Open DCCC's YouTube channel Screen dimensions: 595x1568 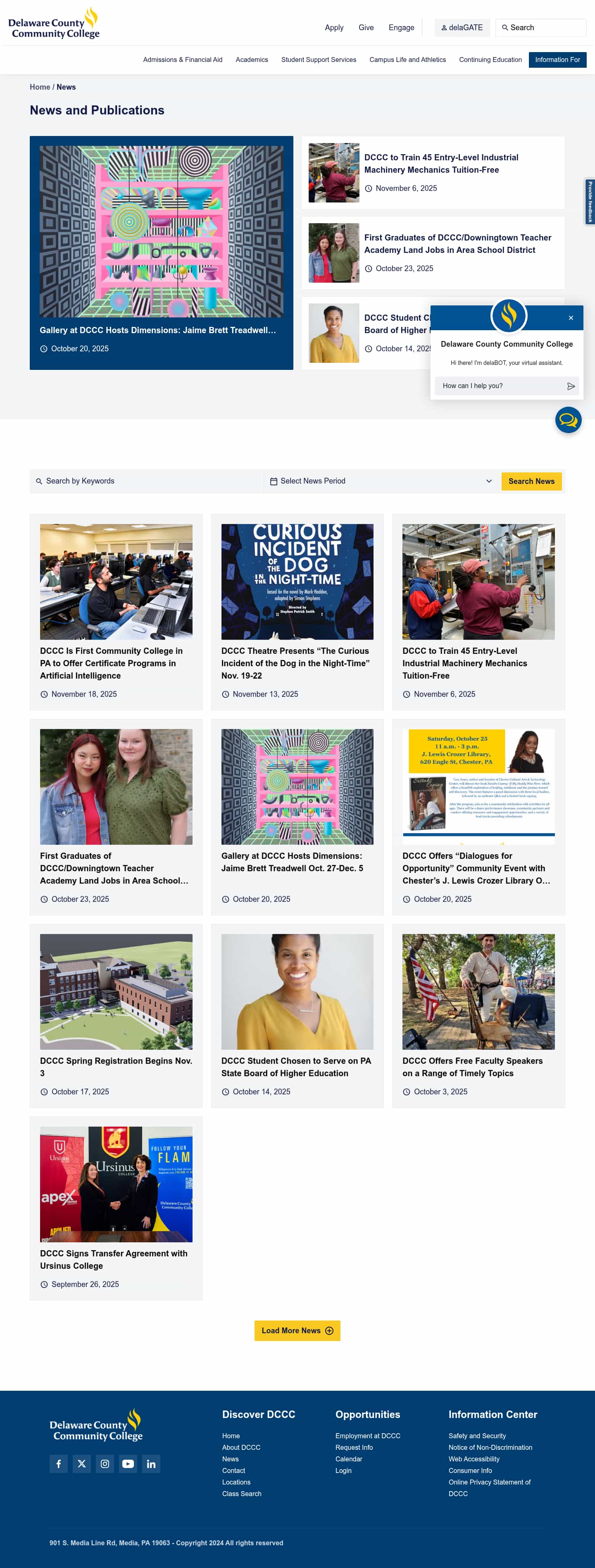[128, 1463]
